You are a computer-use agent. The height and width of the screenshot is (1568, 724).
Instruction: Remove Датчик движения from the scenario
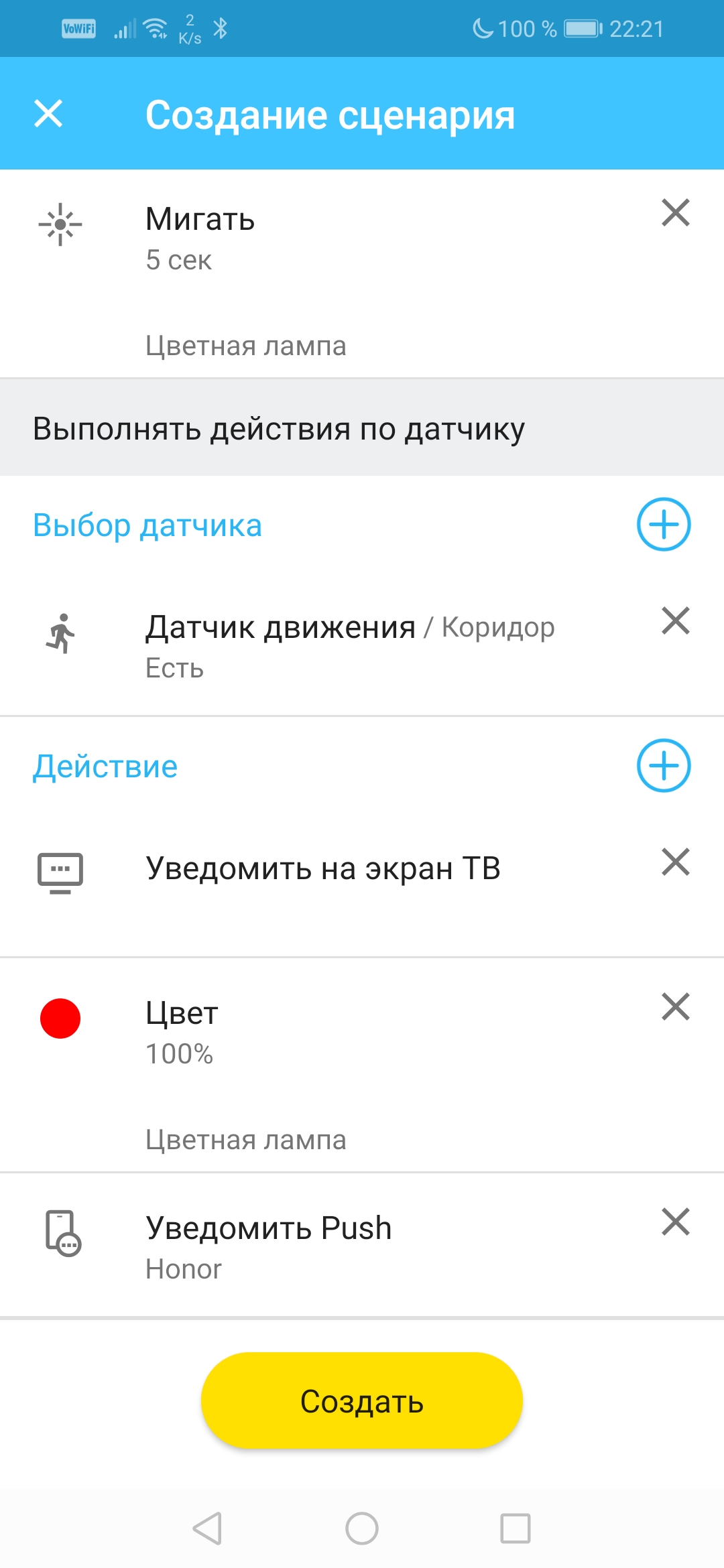tap(675, 620)
